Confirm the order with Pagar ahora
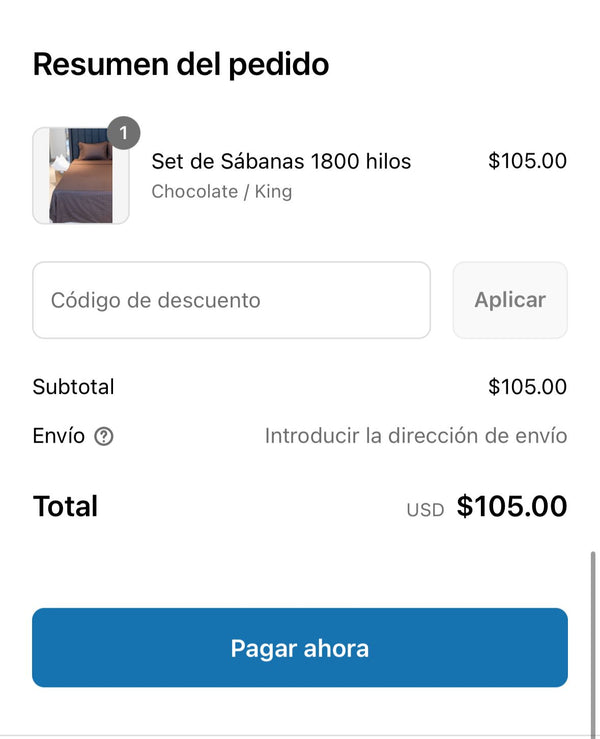The height and width of the screenshot is (739, 600). click(x=300, y=648)
